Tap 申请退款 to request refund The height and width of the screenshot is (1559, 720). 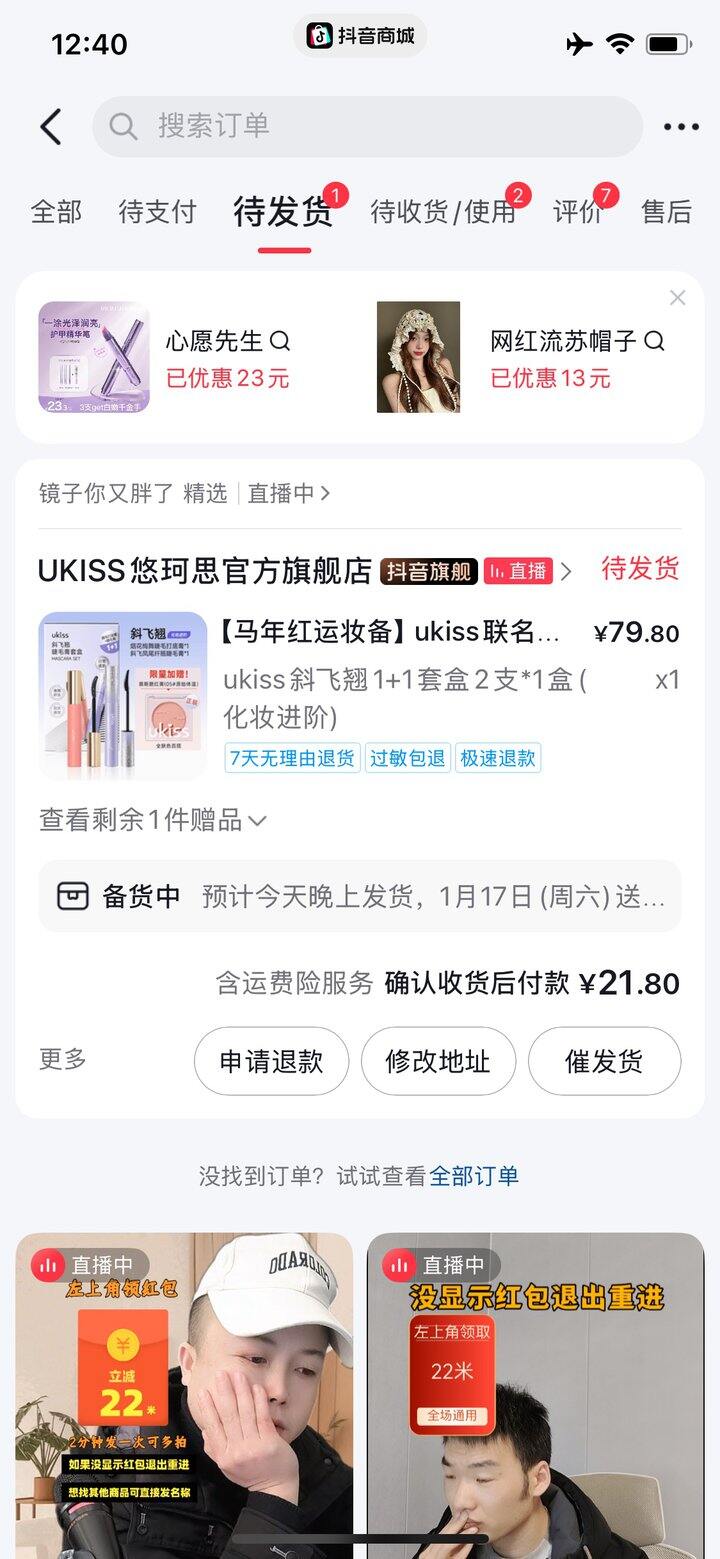(x=271, y=1061)
